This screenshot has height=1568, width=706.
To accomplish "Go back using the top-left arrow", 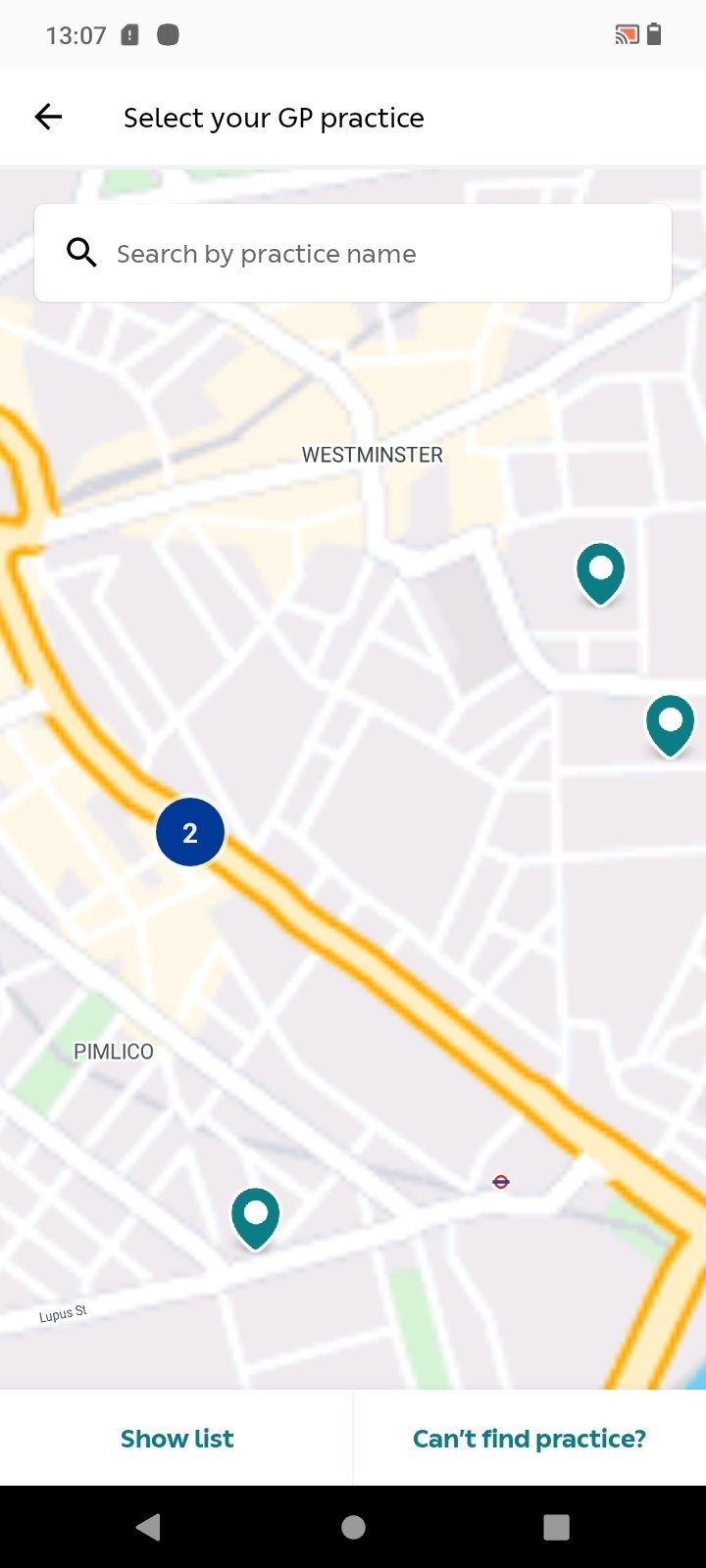I will (48, 118).
